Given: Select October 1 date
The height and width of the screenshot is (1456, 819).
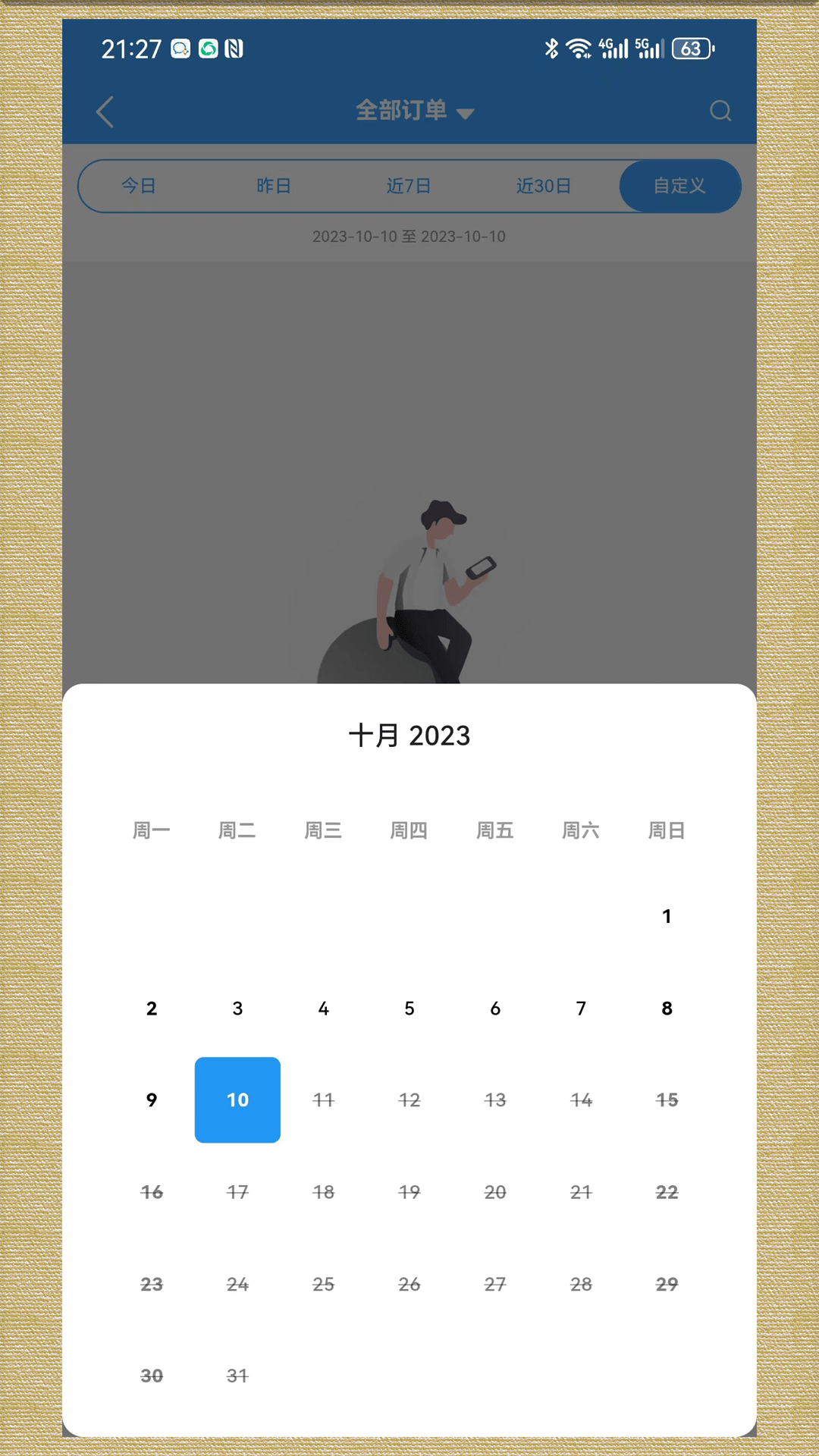Looking at the screenshot, I should [667, 916].
